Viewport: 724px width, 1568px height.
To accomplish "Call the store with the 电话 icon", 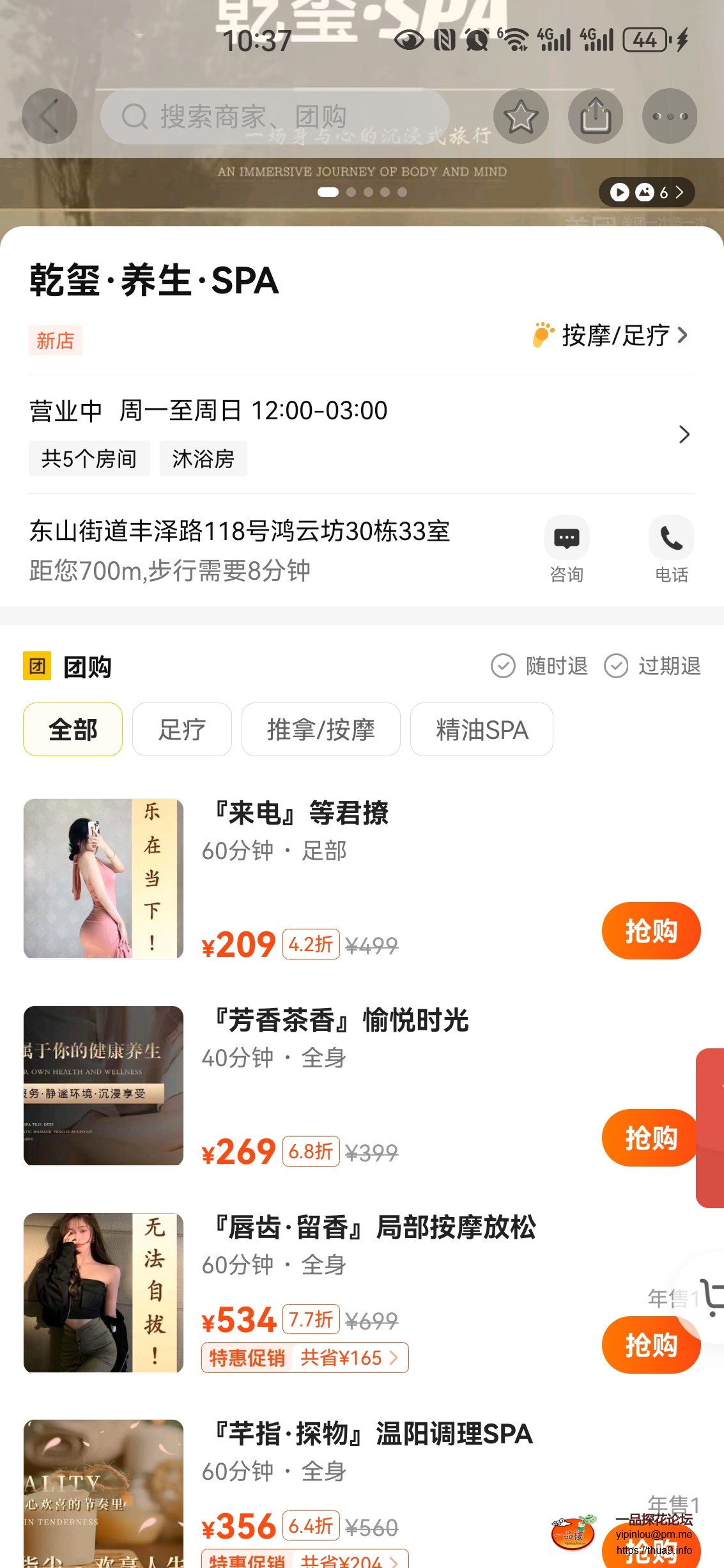I will 670,539.
